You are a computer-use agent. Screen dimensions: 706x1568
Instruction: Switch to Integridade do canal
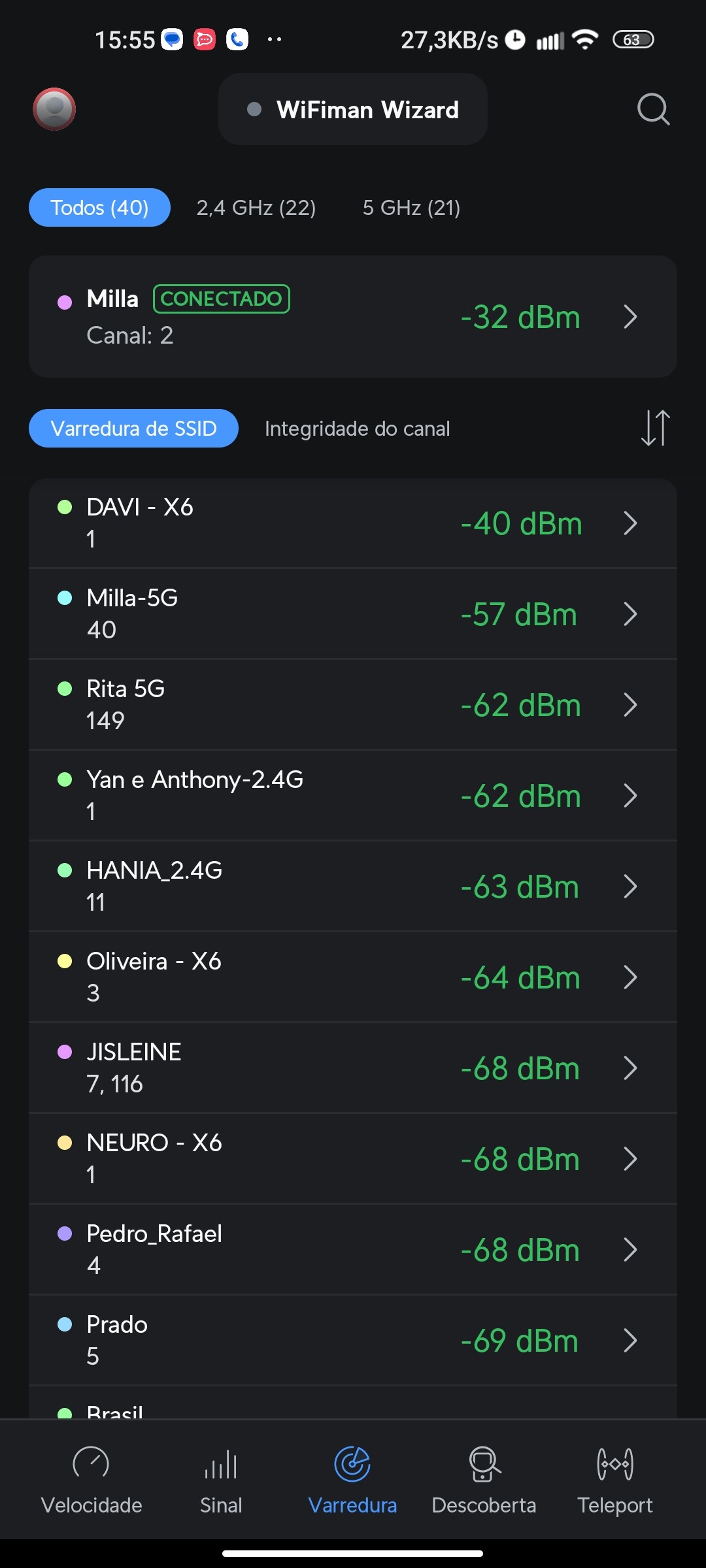[x=357, y=429]
